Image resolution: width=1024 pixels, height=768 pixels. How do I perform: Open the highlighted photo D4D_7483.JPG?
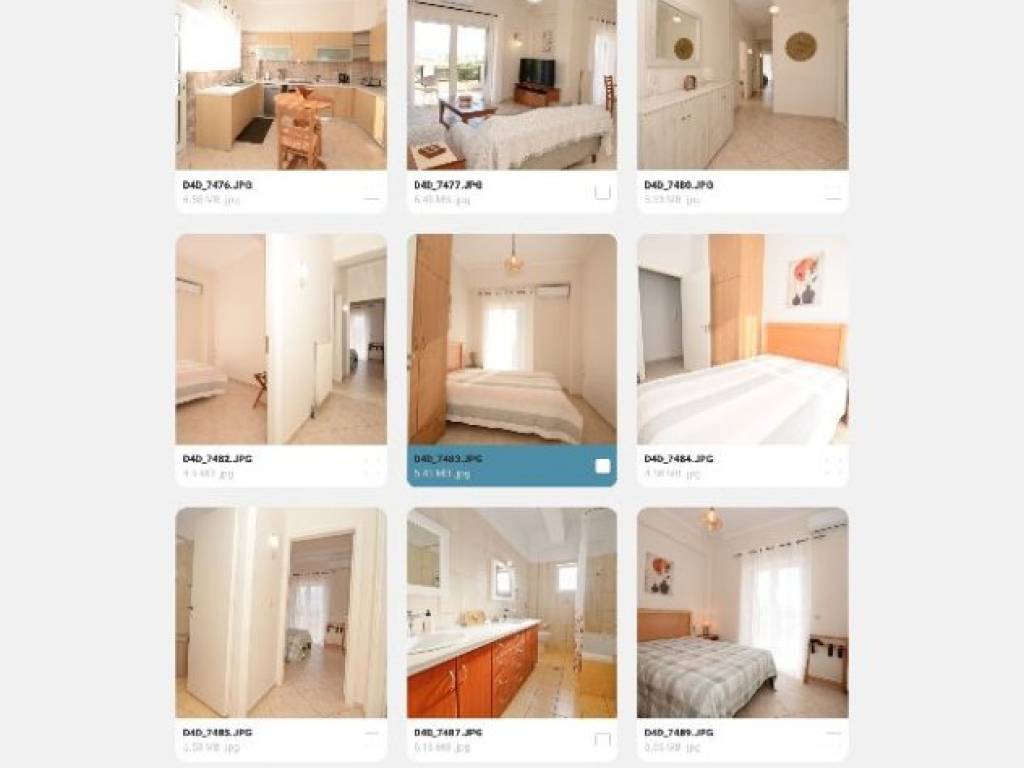pyautogui.click(x=511, y=340)
